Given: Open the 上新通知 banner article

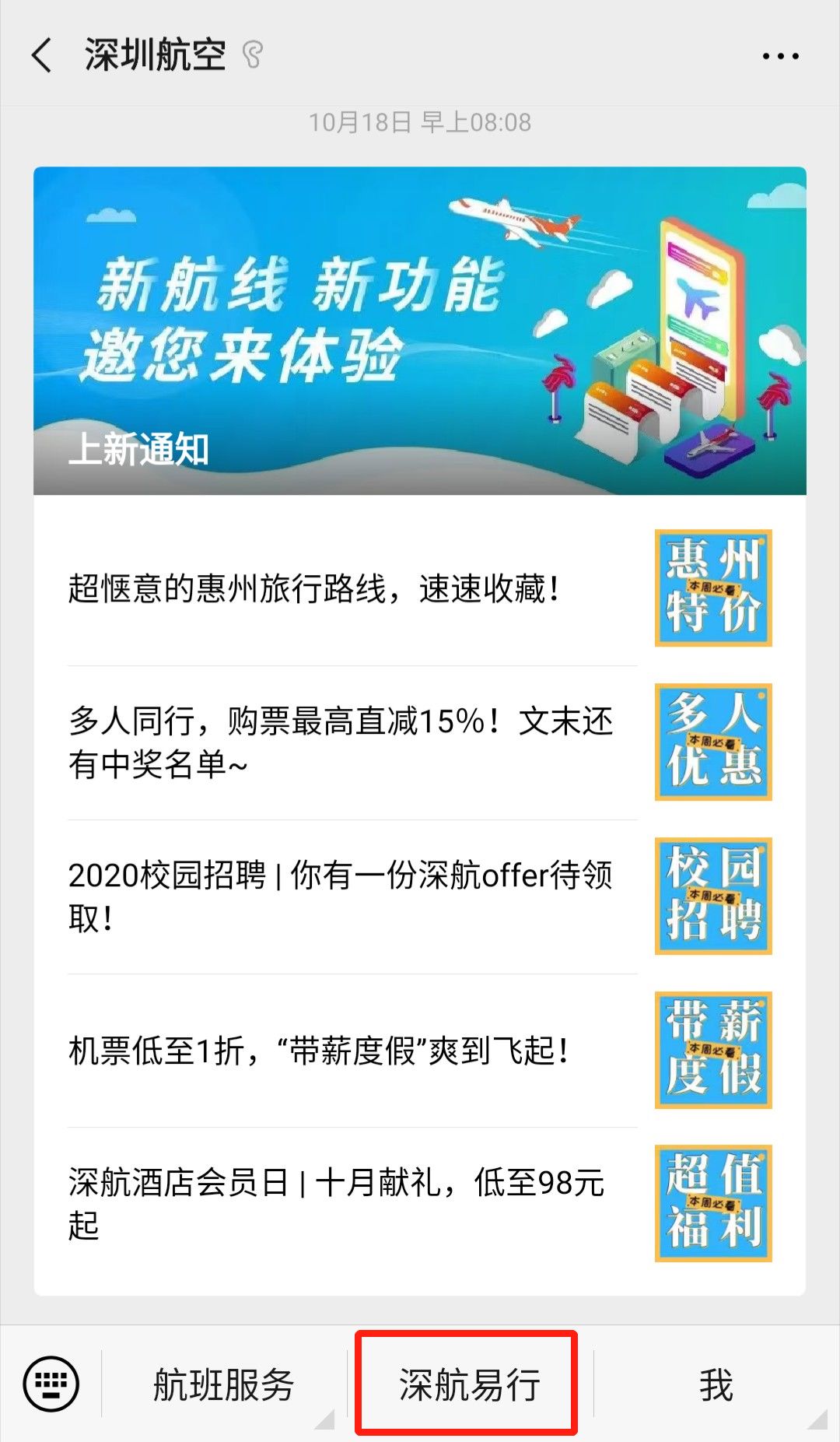Looking at the screenshot, I should click(420, 331).
